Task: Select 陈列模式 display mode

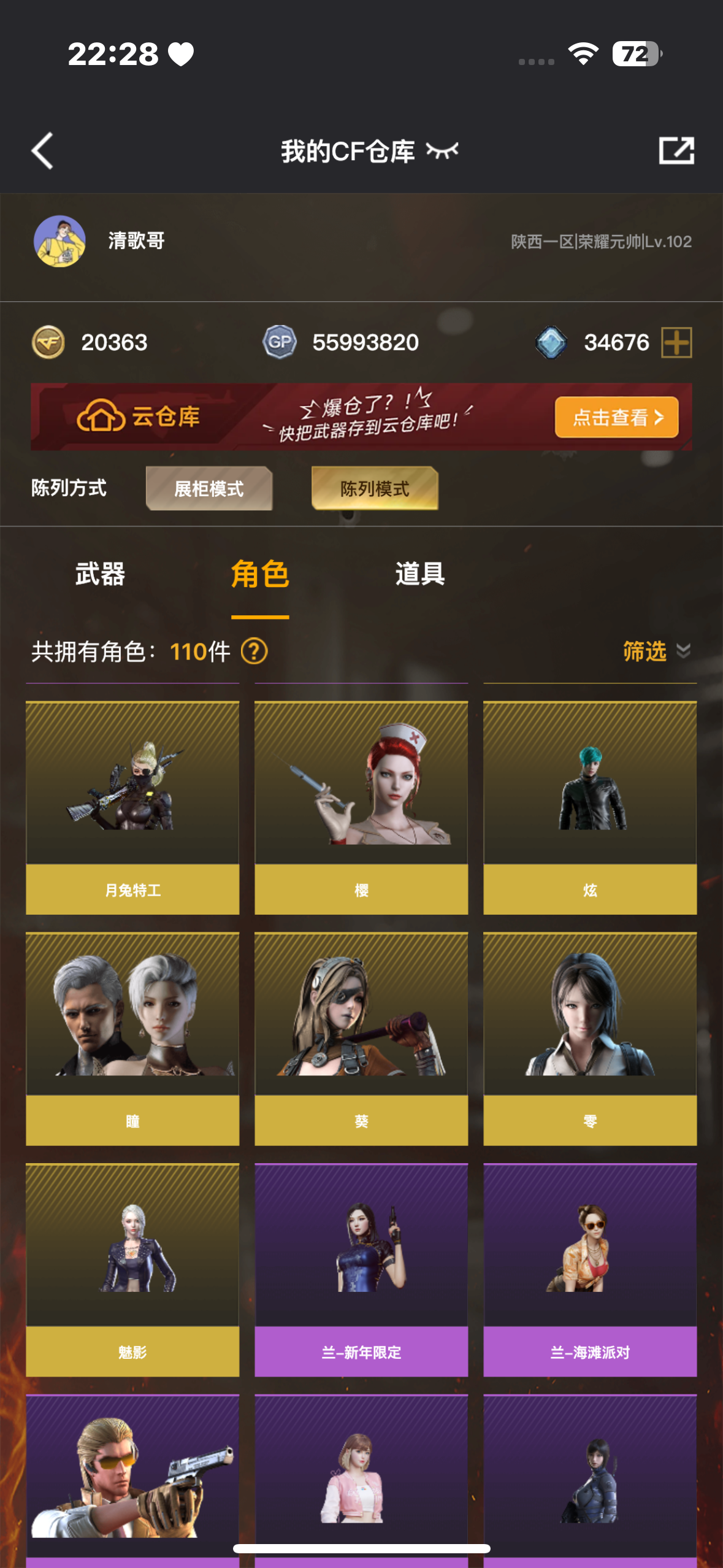Action: (375, 488)
